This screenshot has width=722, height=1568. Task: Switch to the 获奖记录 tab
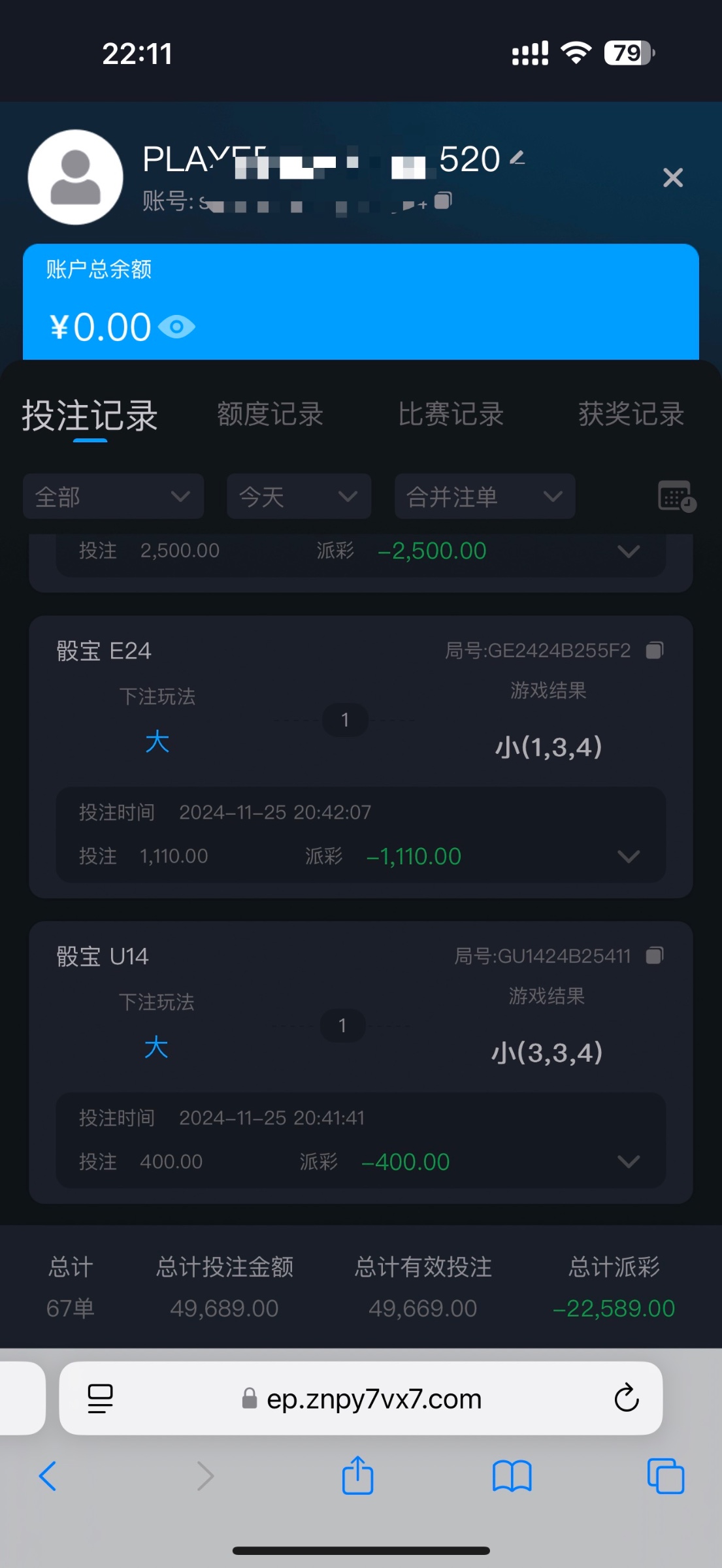[631, 414]
